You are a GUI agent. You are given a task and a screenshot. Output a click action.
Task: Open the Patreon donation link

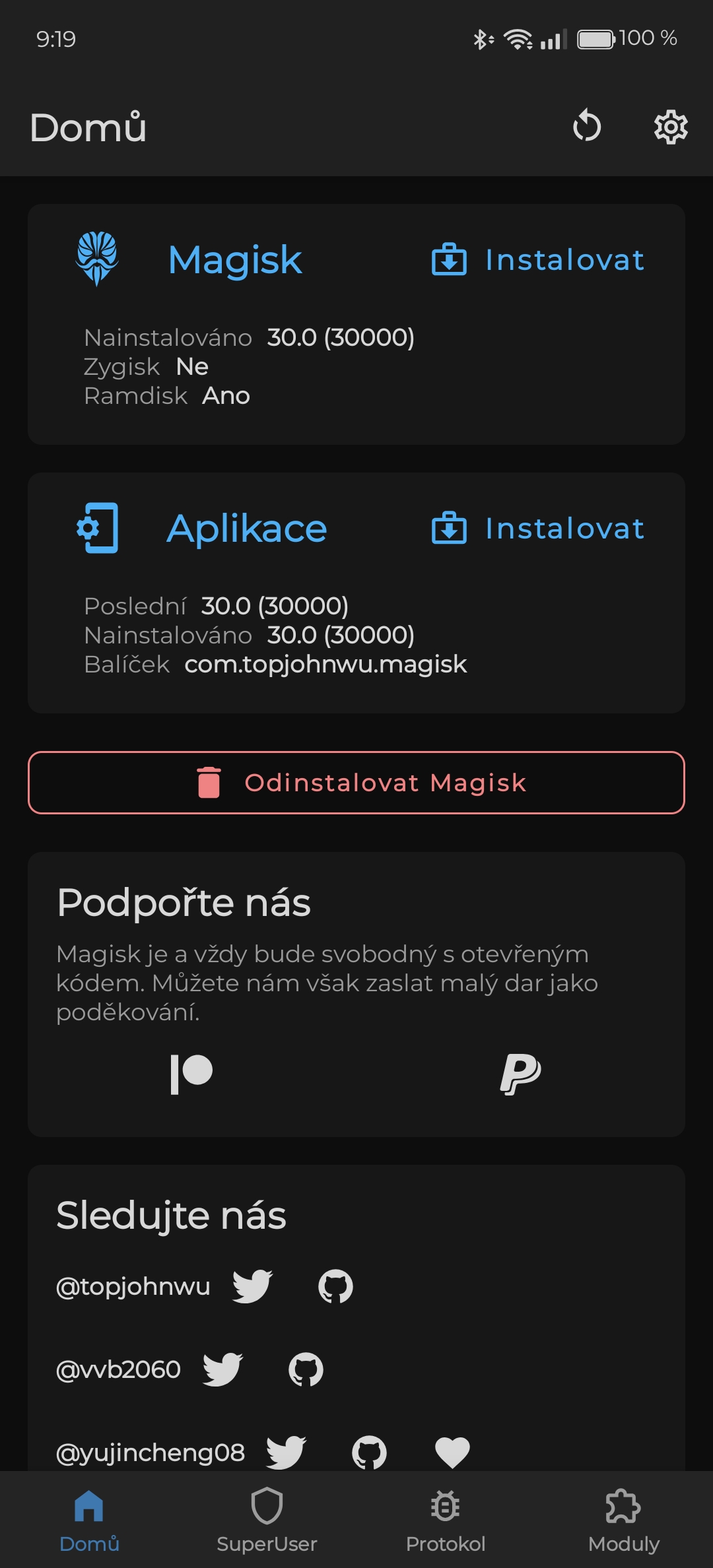click(191, 1074)
